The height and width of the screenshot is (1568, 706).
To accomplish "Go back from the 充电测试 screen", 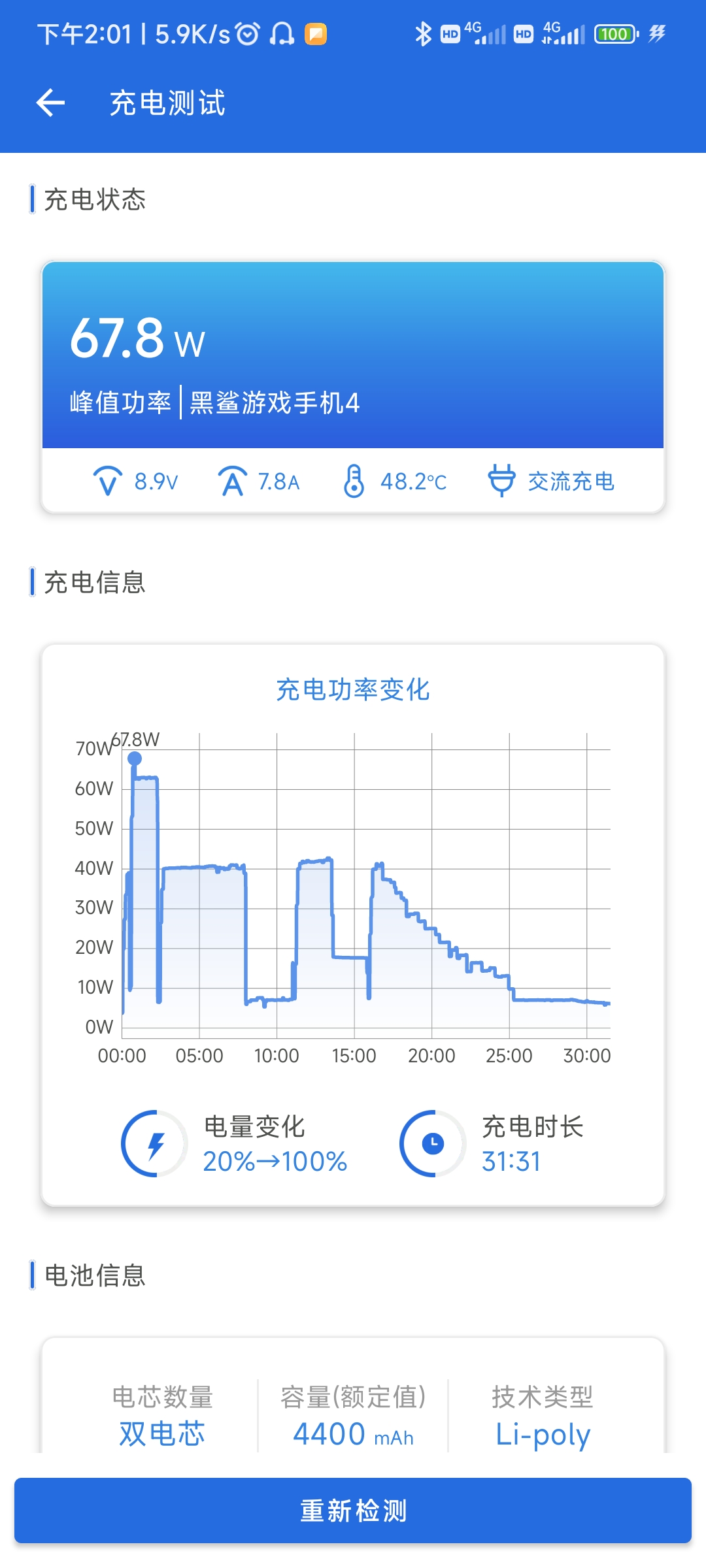I will pyautogui.click(x=50, y=103).
